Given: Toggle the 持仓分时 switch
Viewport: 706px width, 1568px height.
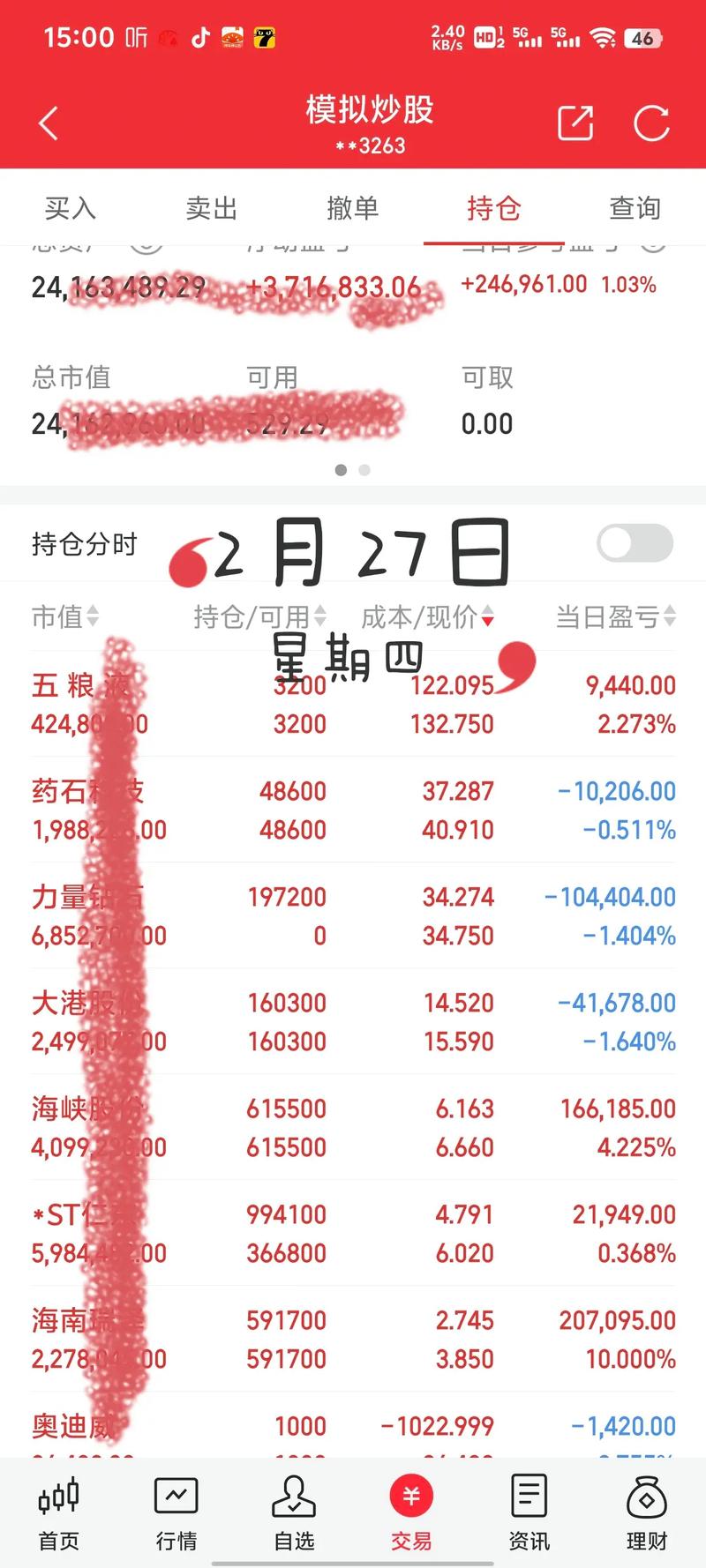Looking at the screenshot, I should coord(635,543).
